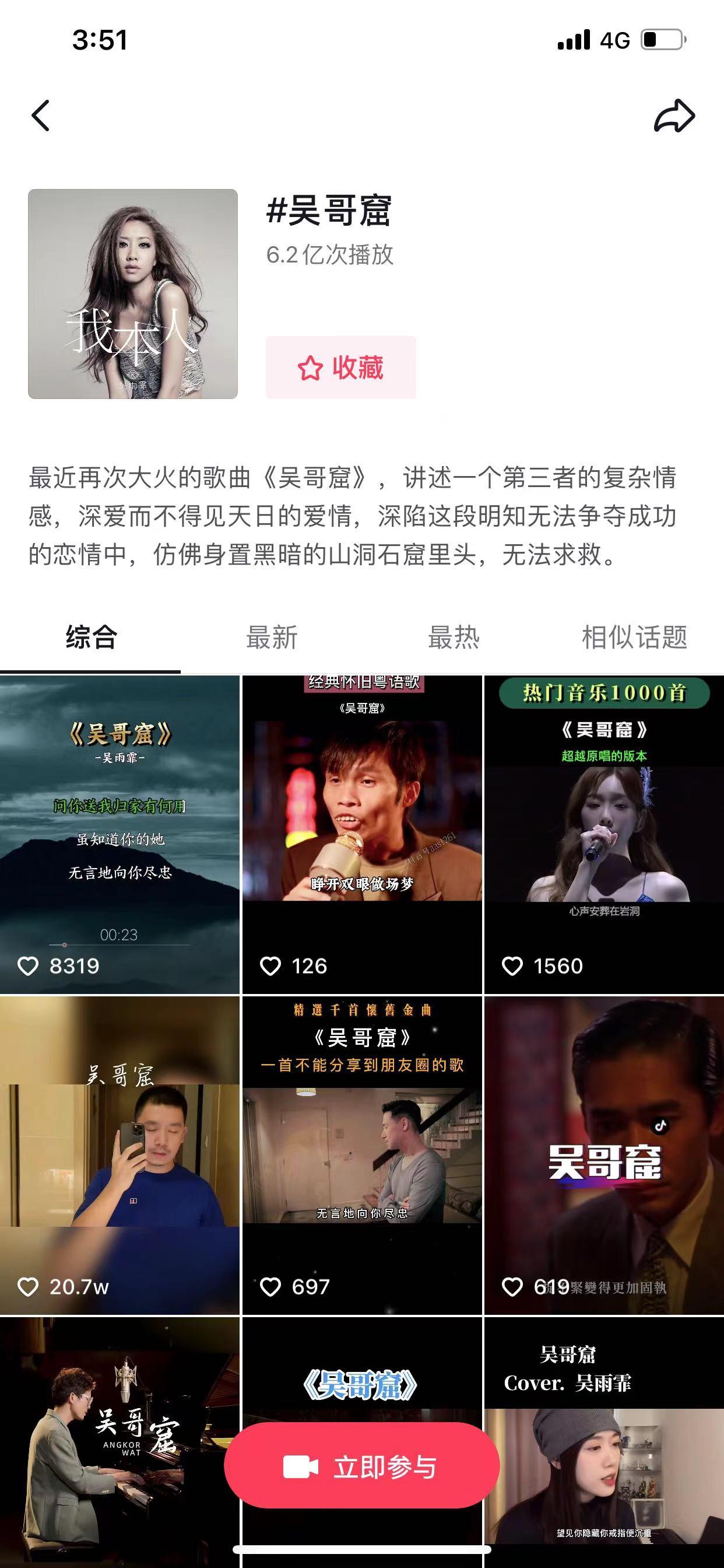
Task: Go back using the top-left arrow
Action: tap(41, 116)
